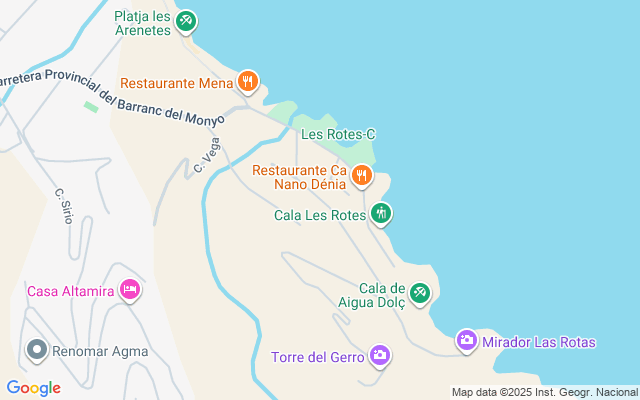Tap the Restaurante Ca Nano Dénia marker
The width and height of the screenshot is (640, 400).
362,177
